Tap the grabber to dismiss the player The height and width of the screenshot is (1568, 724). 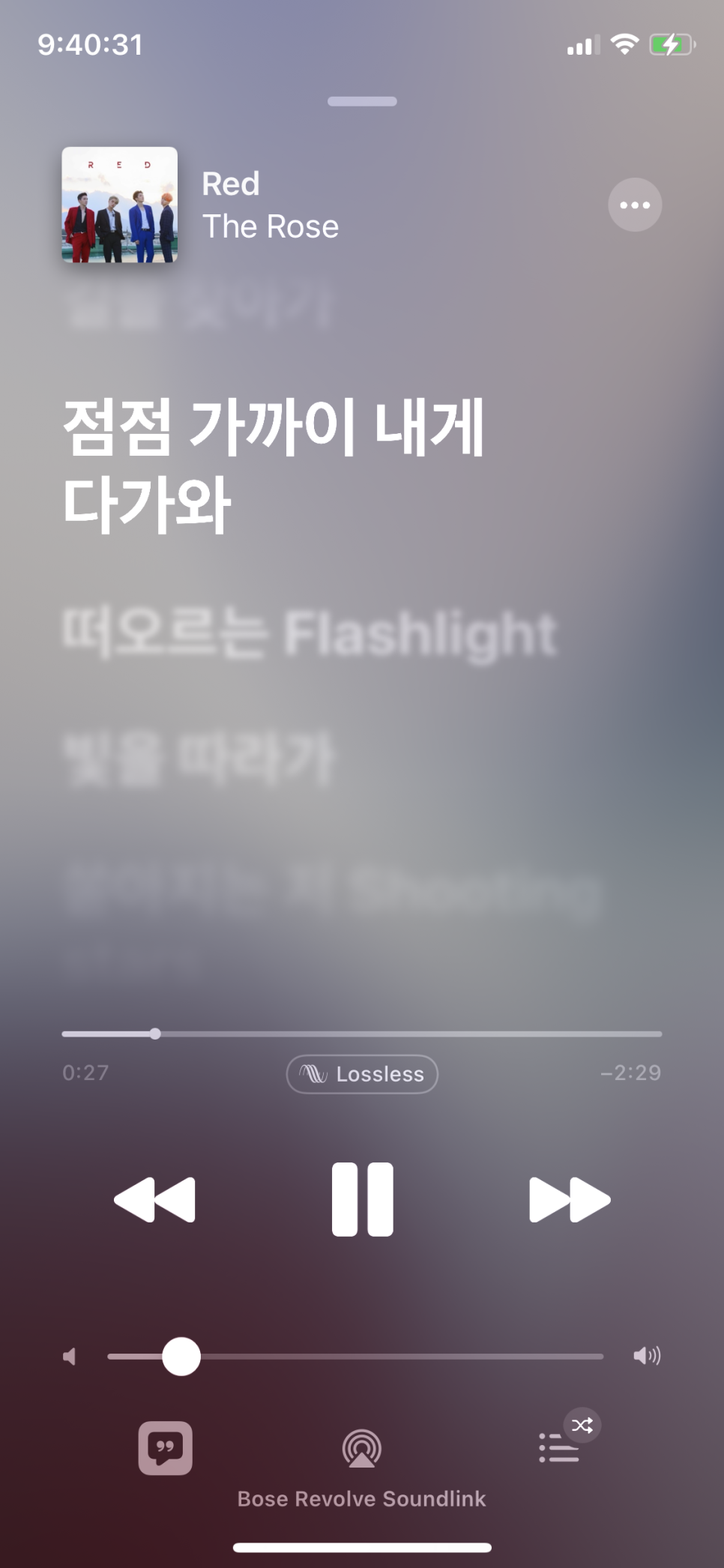pyautogui.click(x=362, y=101)
